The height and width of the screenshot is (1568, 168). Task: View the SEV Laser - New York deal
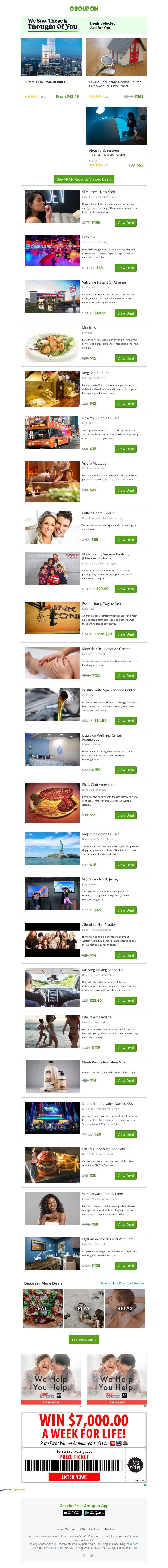(x=126, y=223)
